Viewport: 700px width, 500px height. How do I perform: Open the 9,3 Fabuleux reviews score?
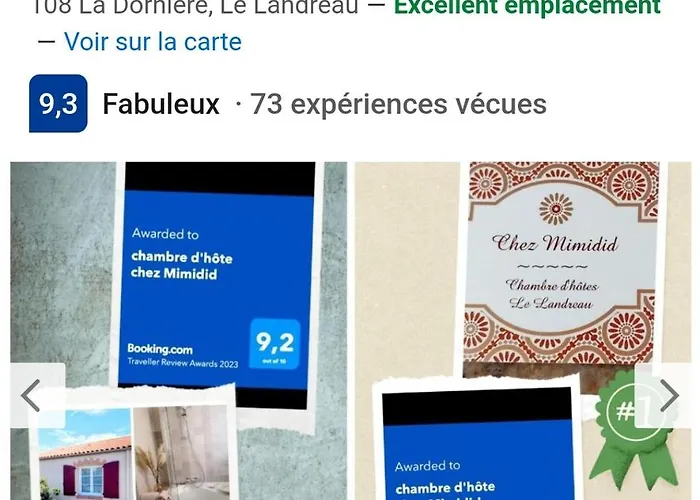[58, 104]
